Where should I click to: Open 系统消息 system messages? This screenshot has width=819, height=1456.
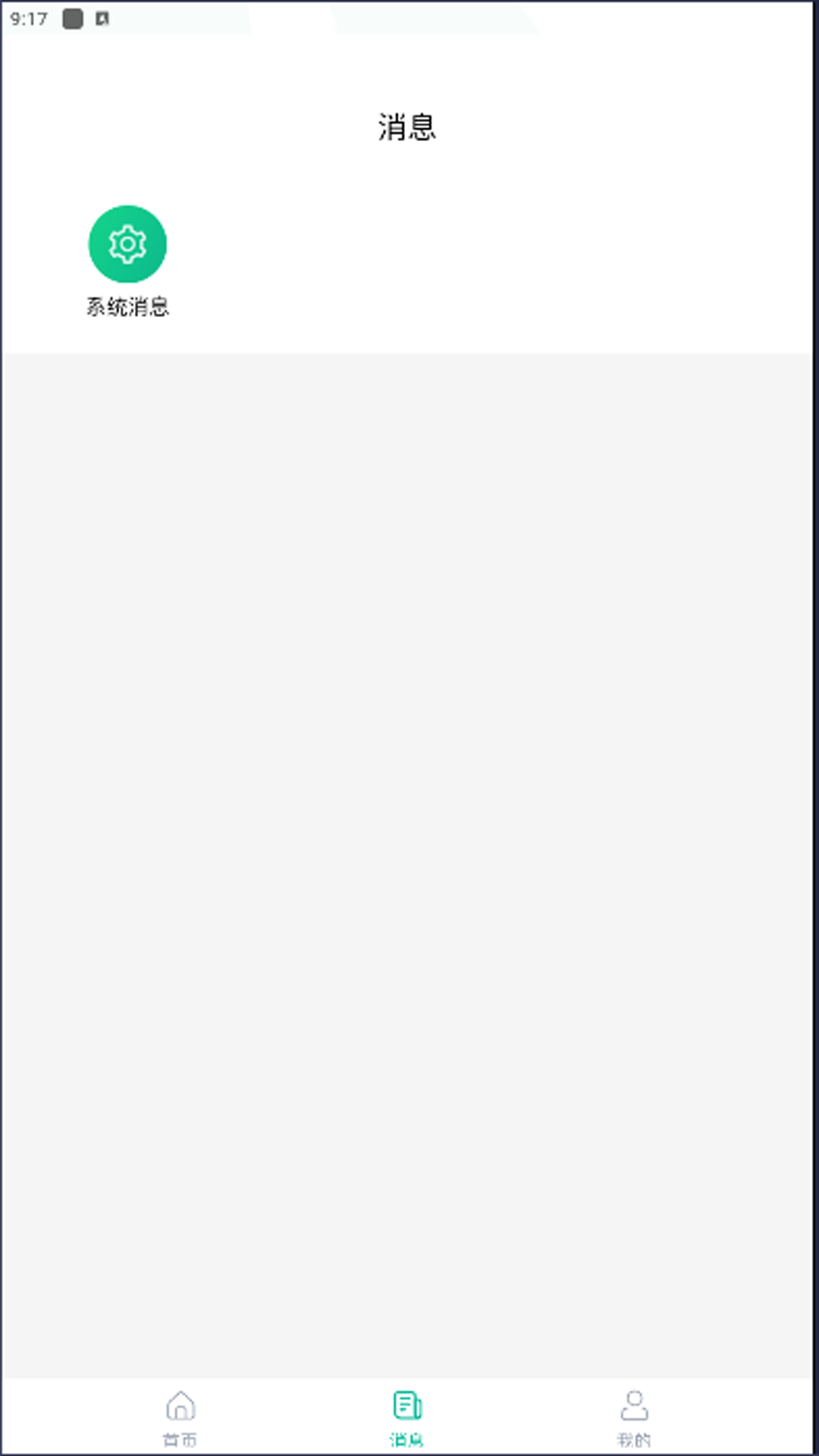click(x=127, y=262)
